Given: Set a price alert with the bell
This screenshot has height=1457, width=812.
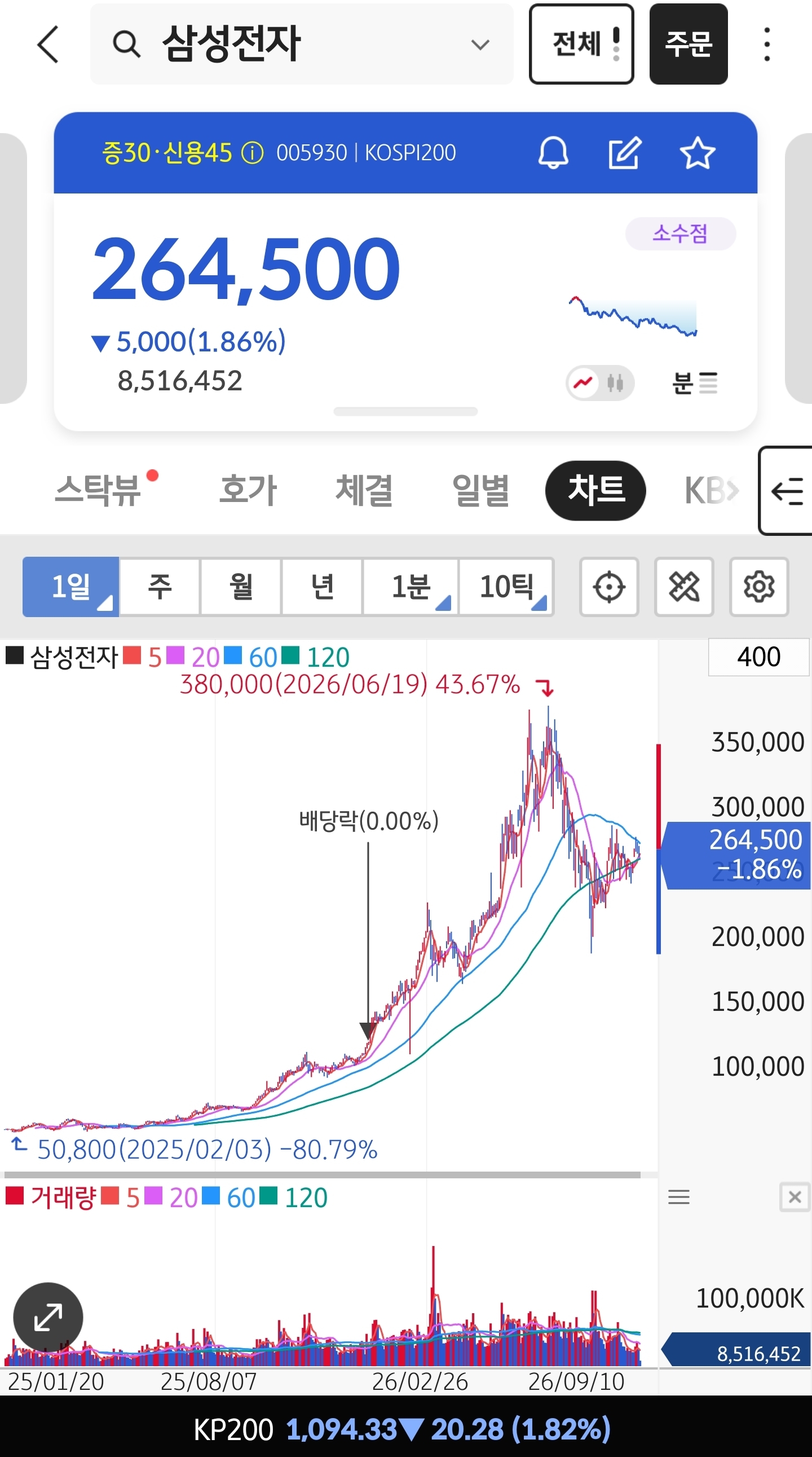Looking at the screenshot, I should coord(553,153).
